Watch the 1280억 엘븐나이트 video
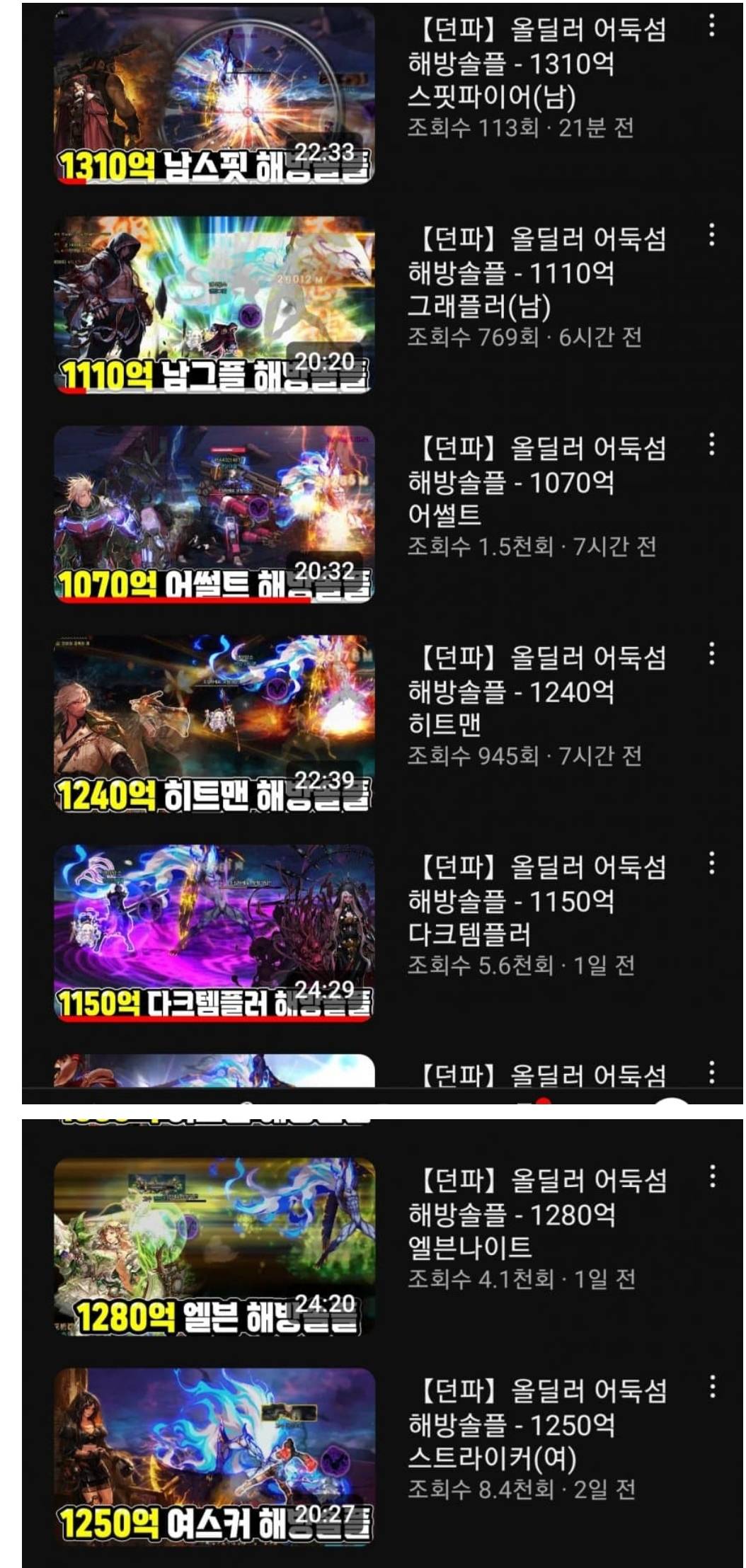This screenshot has height=1568, width=746. tap(214, 1247)
